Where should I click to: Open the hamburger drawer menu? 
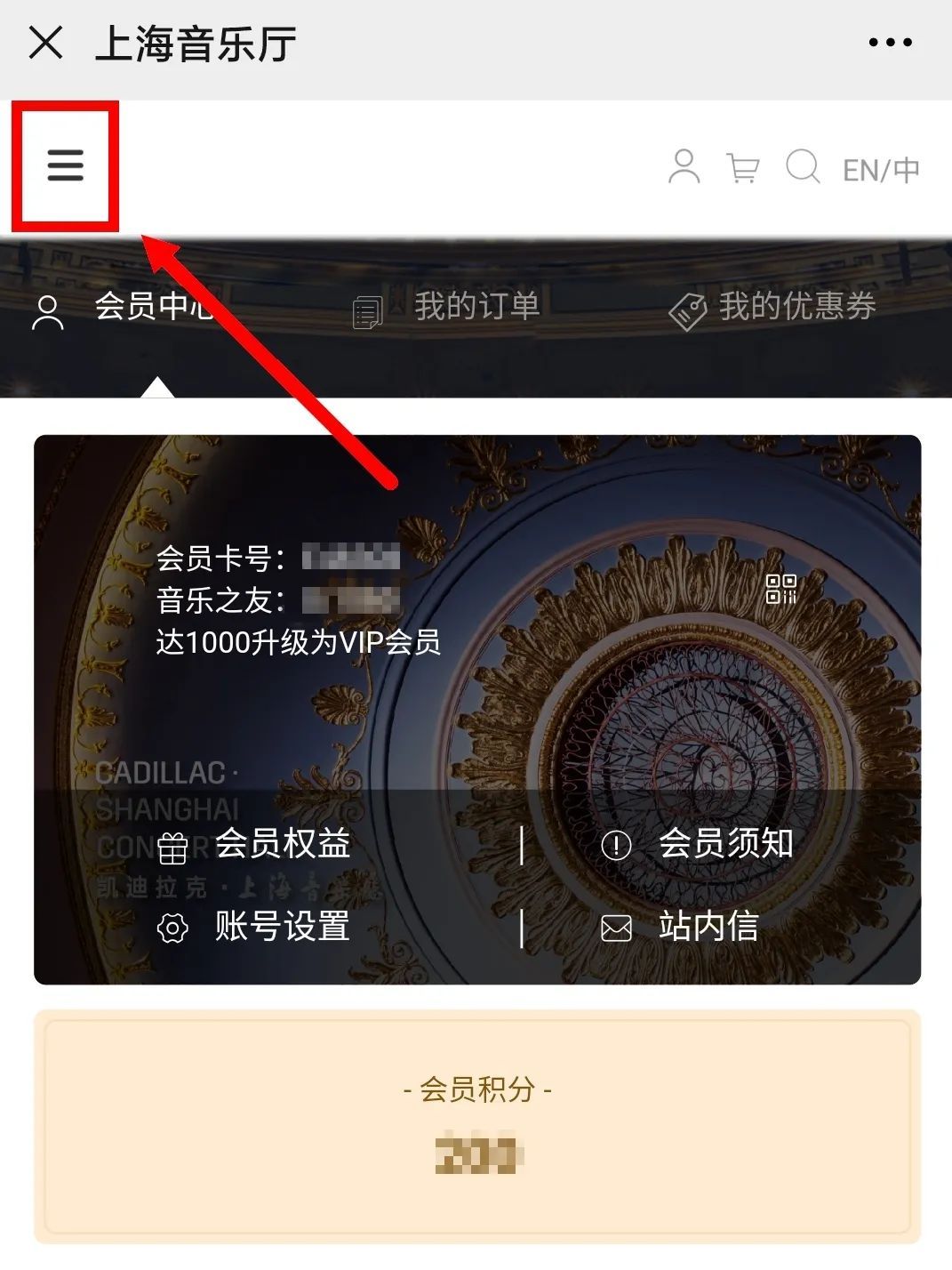65,165
